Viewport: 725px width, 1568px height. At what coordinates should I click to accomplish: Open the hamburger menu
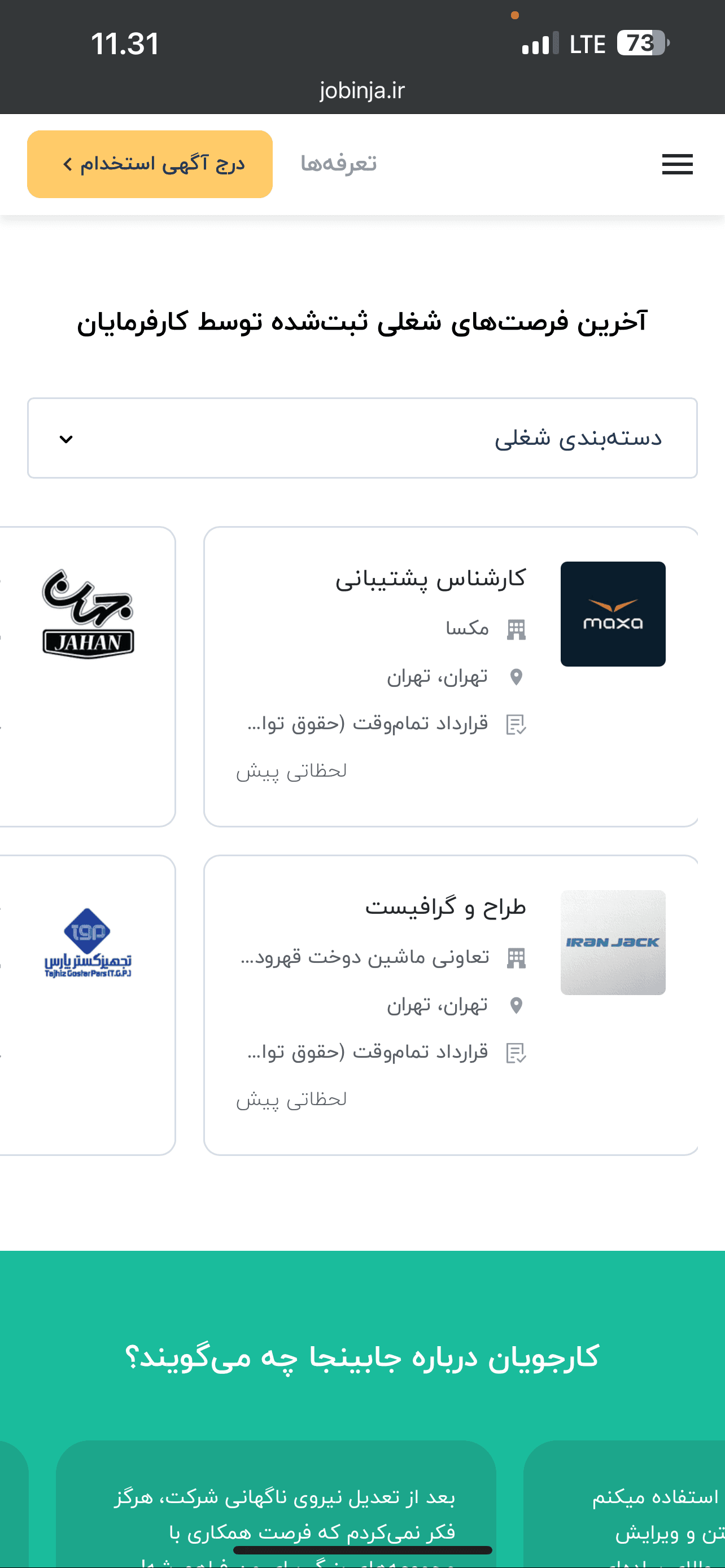[677, 164]
